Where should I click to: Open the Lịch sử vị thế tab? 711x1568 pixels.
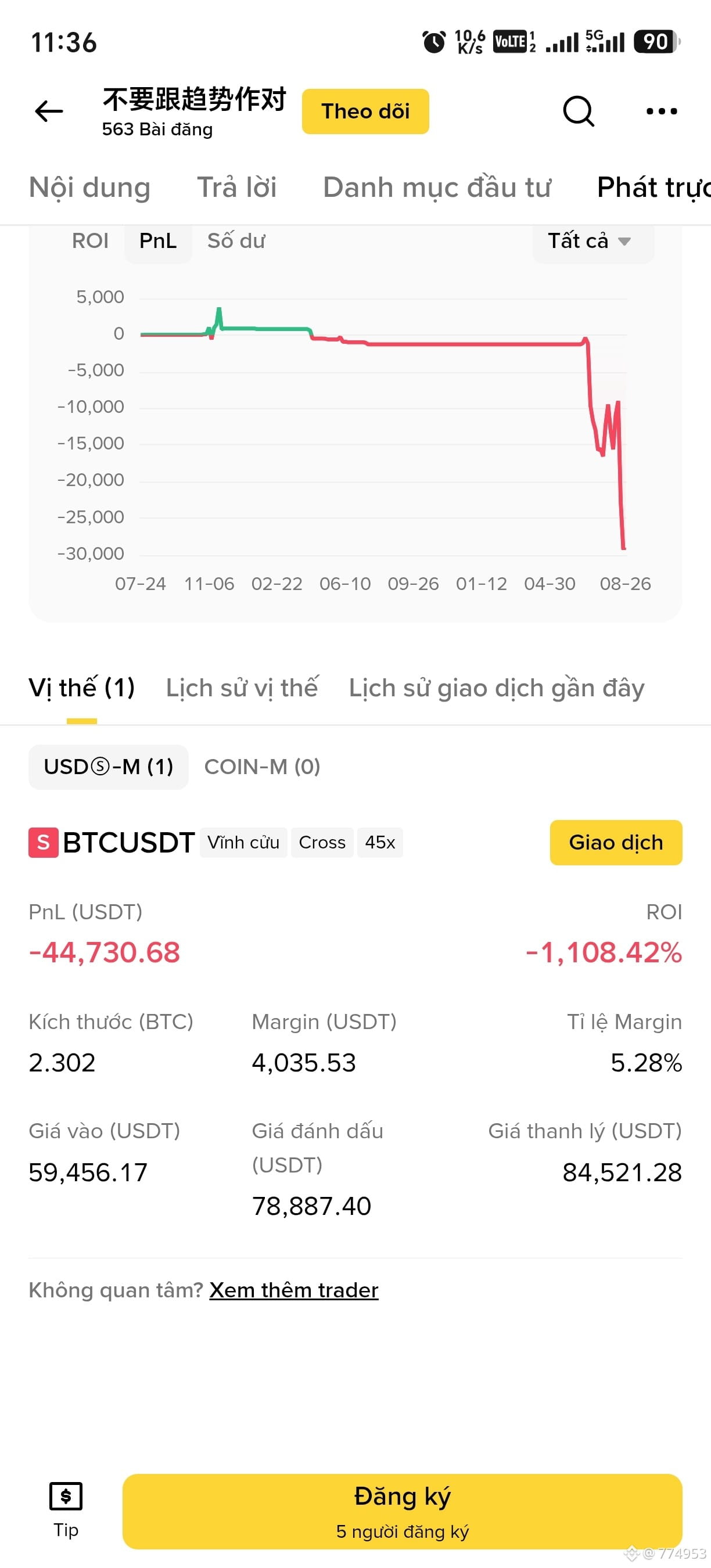tap(242, 688)
